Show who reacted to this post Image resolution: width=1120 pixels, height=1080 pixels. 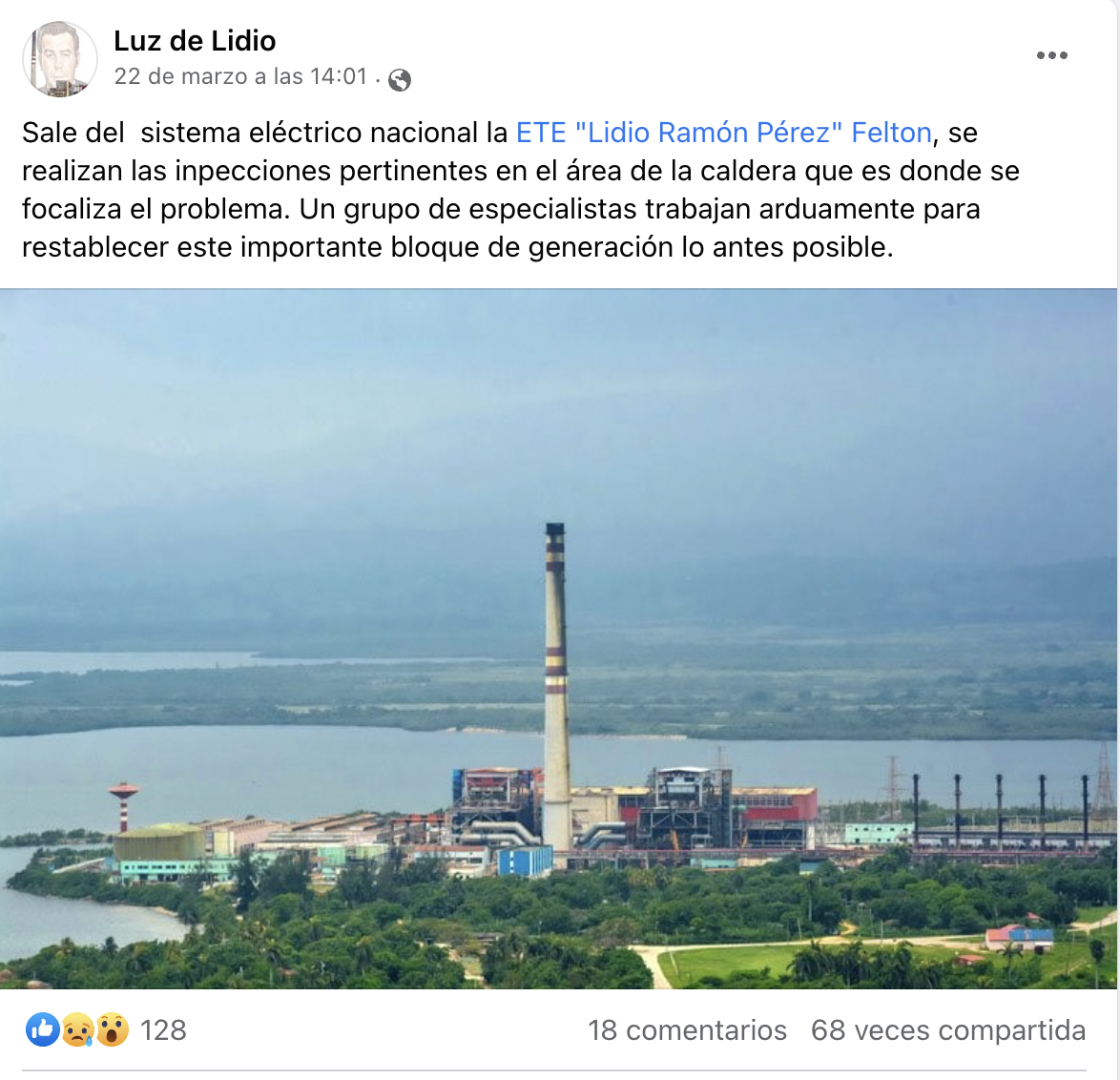click(x=105, y=1030)
